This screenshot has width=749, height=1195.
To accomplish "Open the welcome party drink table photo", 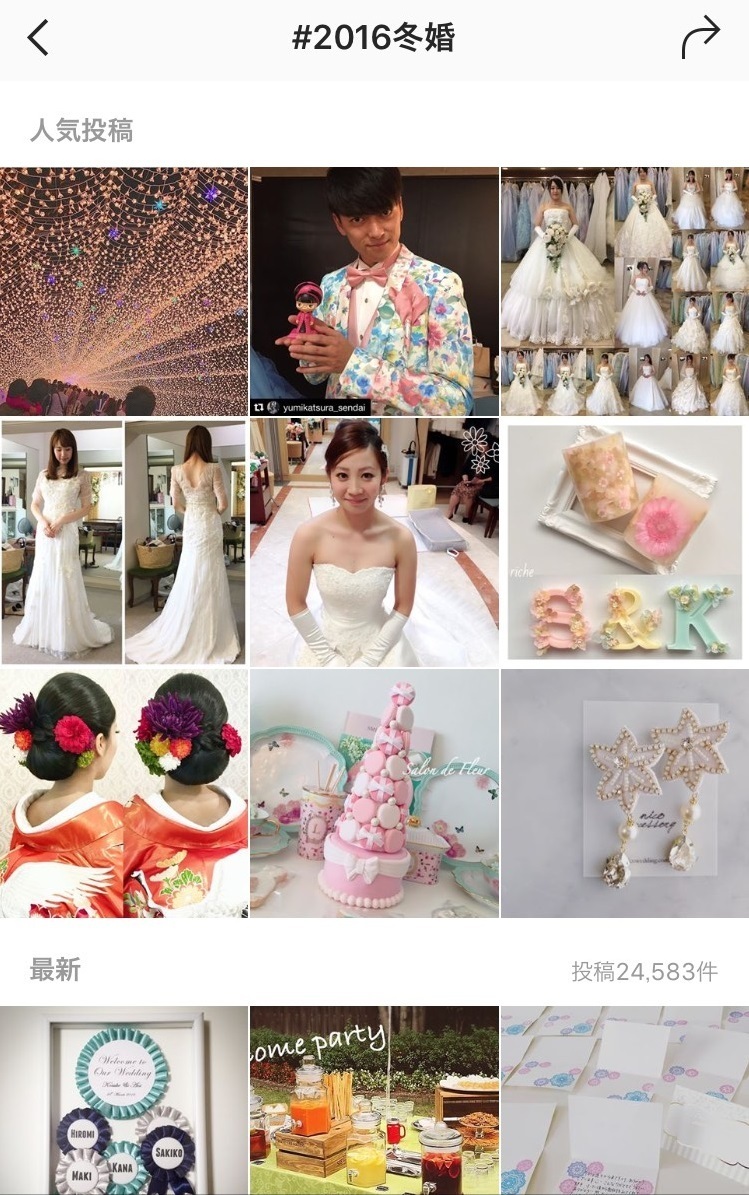I will (374, 1100).
